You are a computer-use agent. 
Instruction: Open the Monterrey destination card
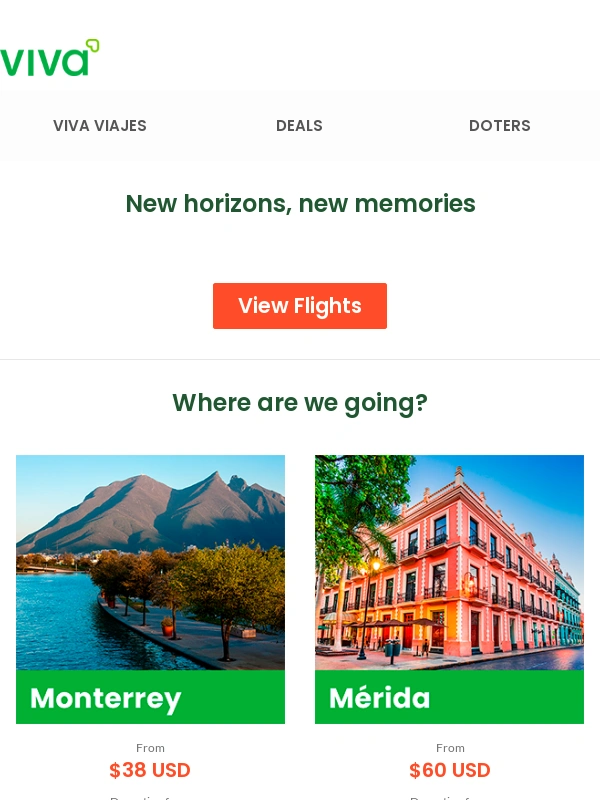(150, 589)
